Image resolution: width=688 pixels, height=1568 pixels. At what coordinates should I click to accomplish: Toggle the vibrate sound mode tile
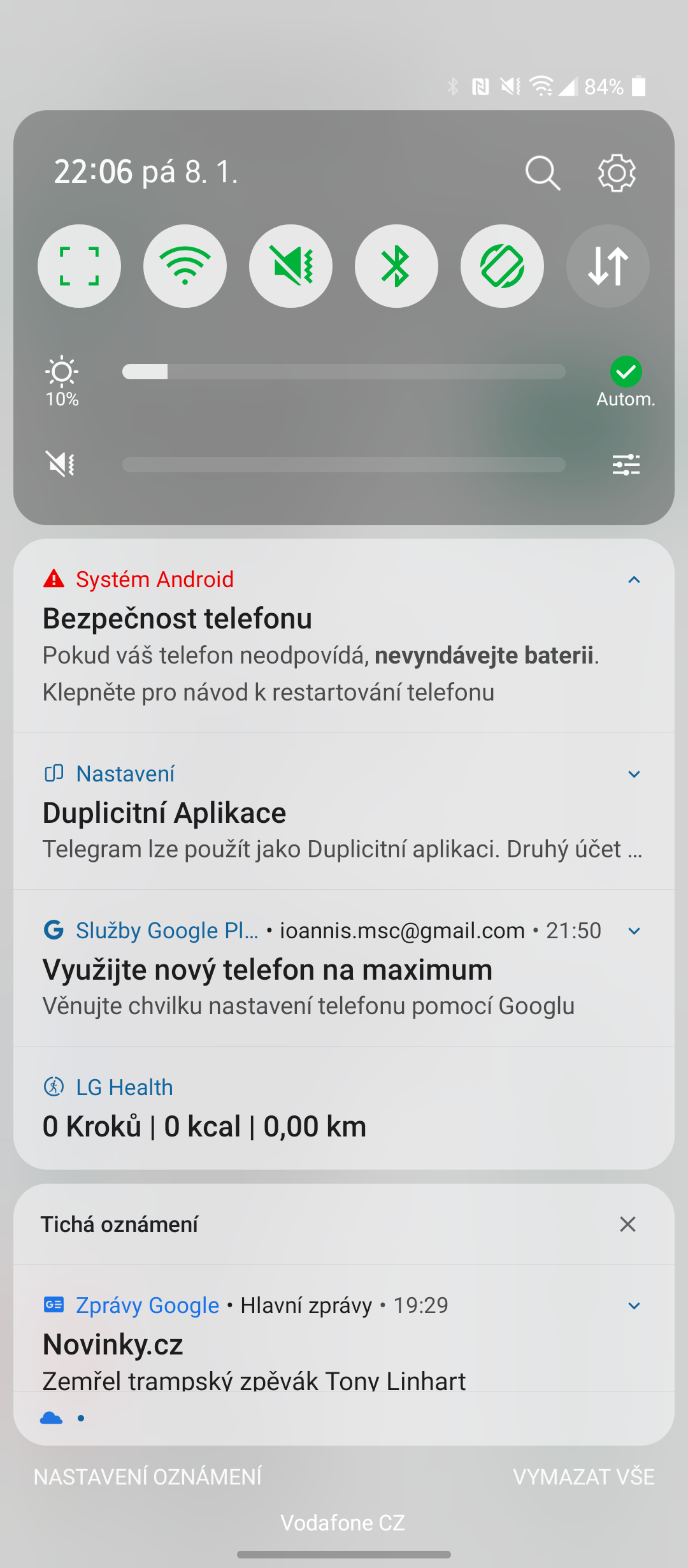pos(290,266)
